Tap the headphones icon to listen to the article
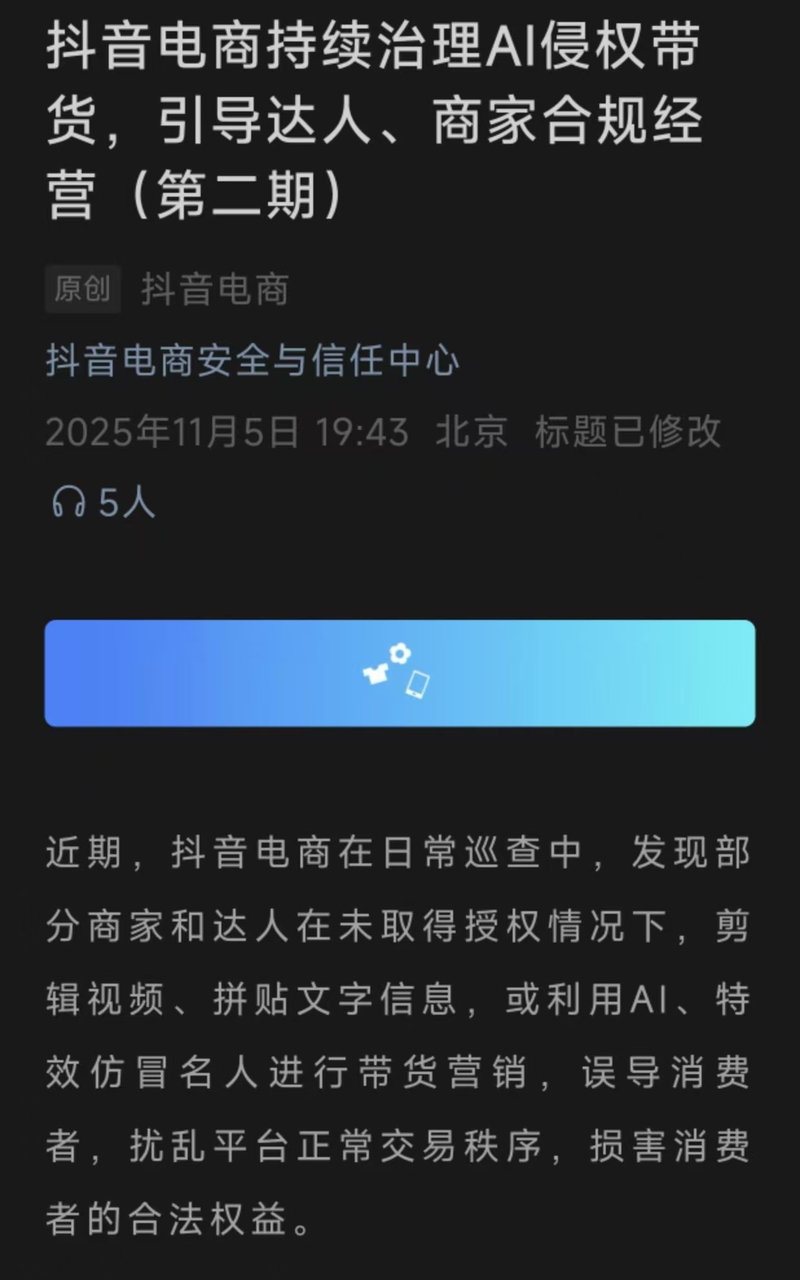The width and height of the screenshot is (800, 1280). coord(68,503)
